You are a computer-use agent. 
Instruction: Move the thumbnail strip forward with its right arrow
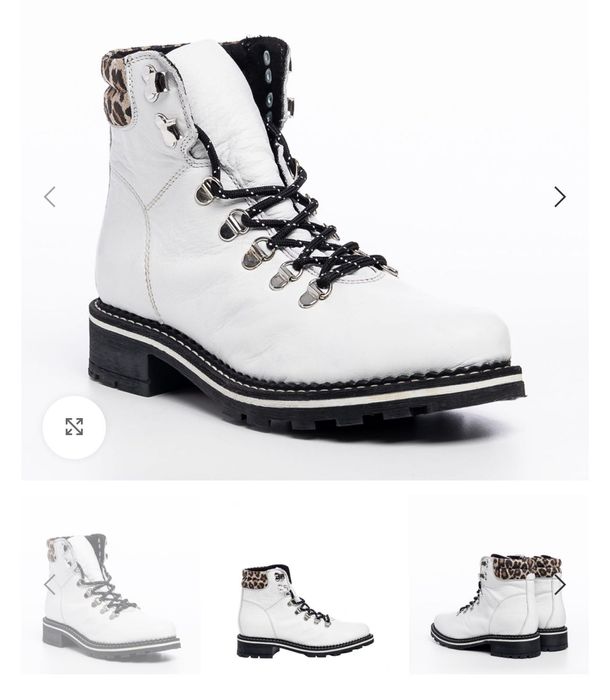tap(560, 585)
